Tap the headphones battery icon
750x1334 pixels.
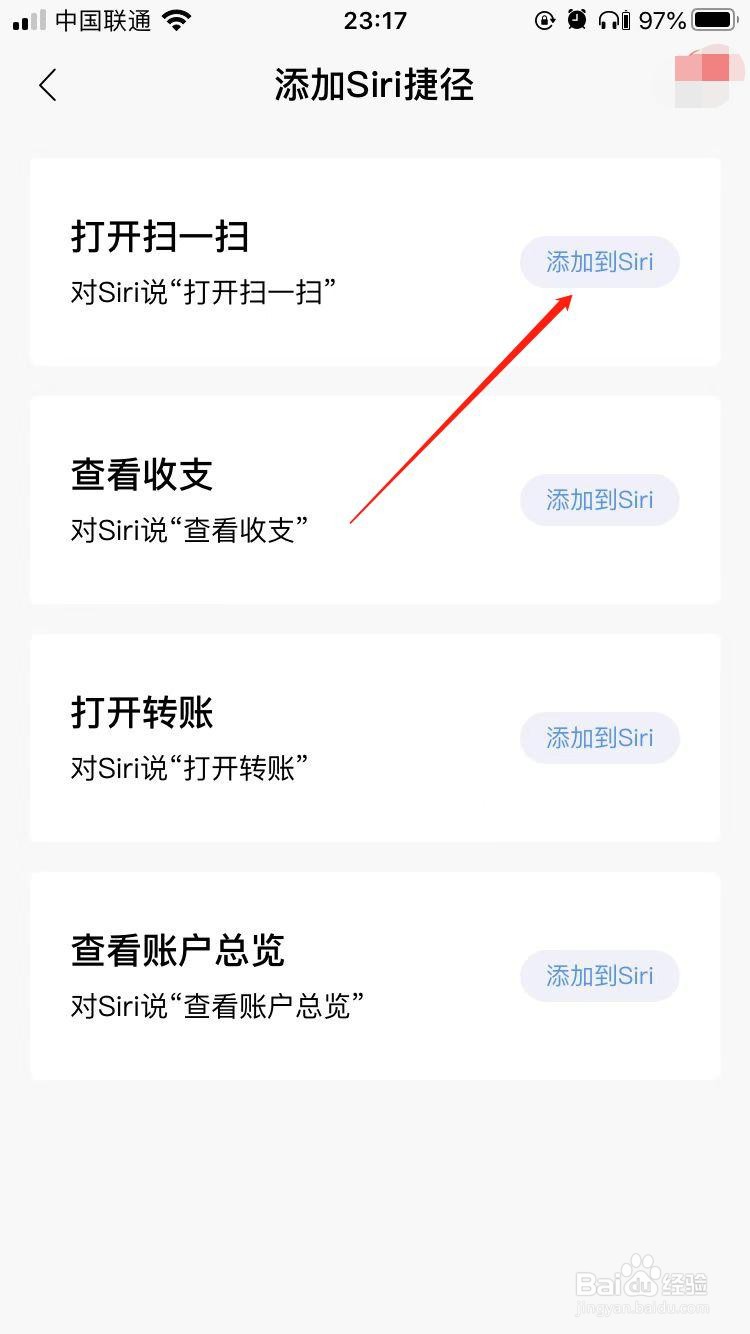click(x=617, y=20)
